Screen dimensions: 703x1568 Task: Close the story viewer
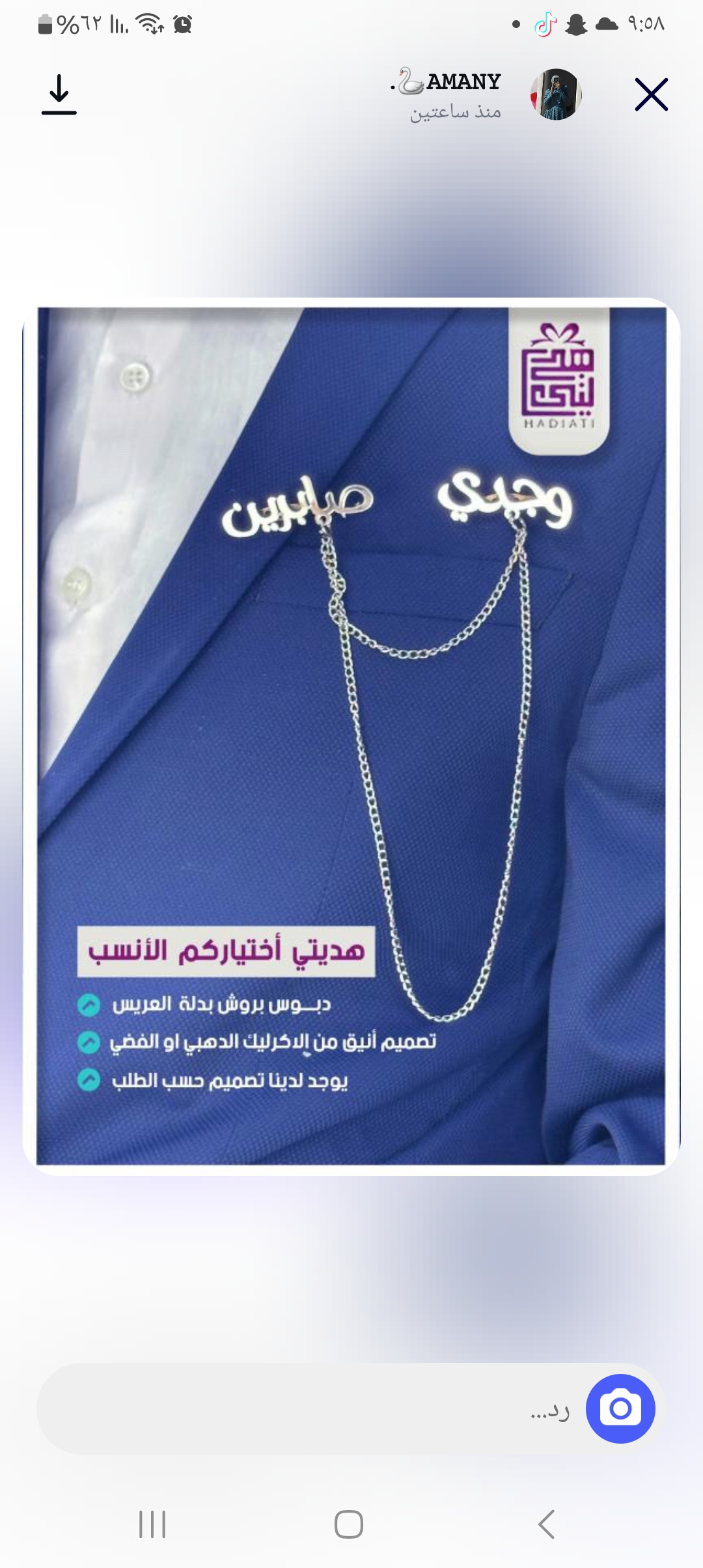click(651, 95)
